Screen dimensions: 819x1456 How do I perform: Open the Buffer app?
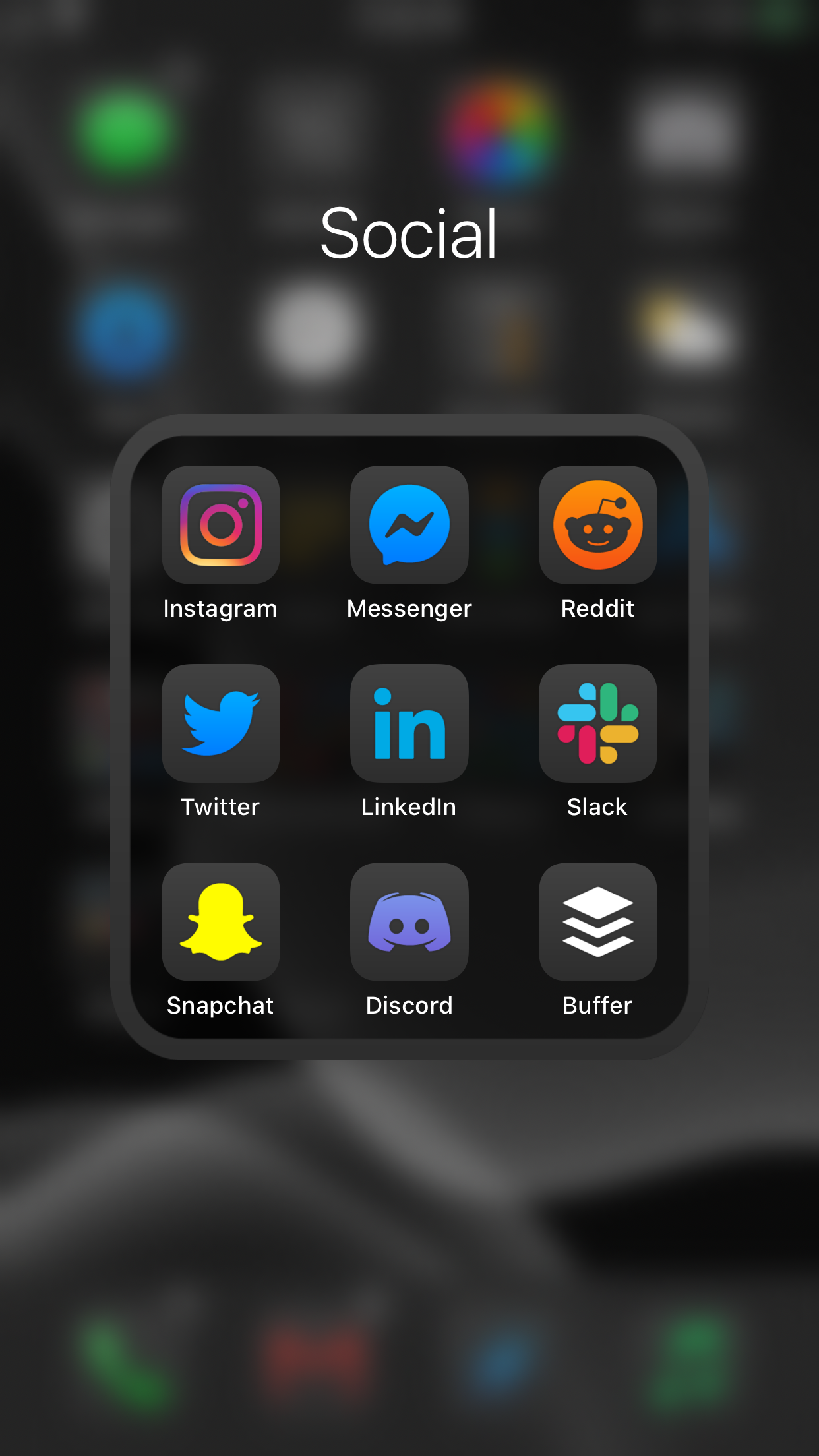(x=598, y=922)
